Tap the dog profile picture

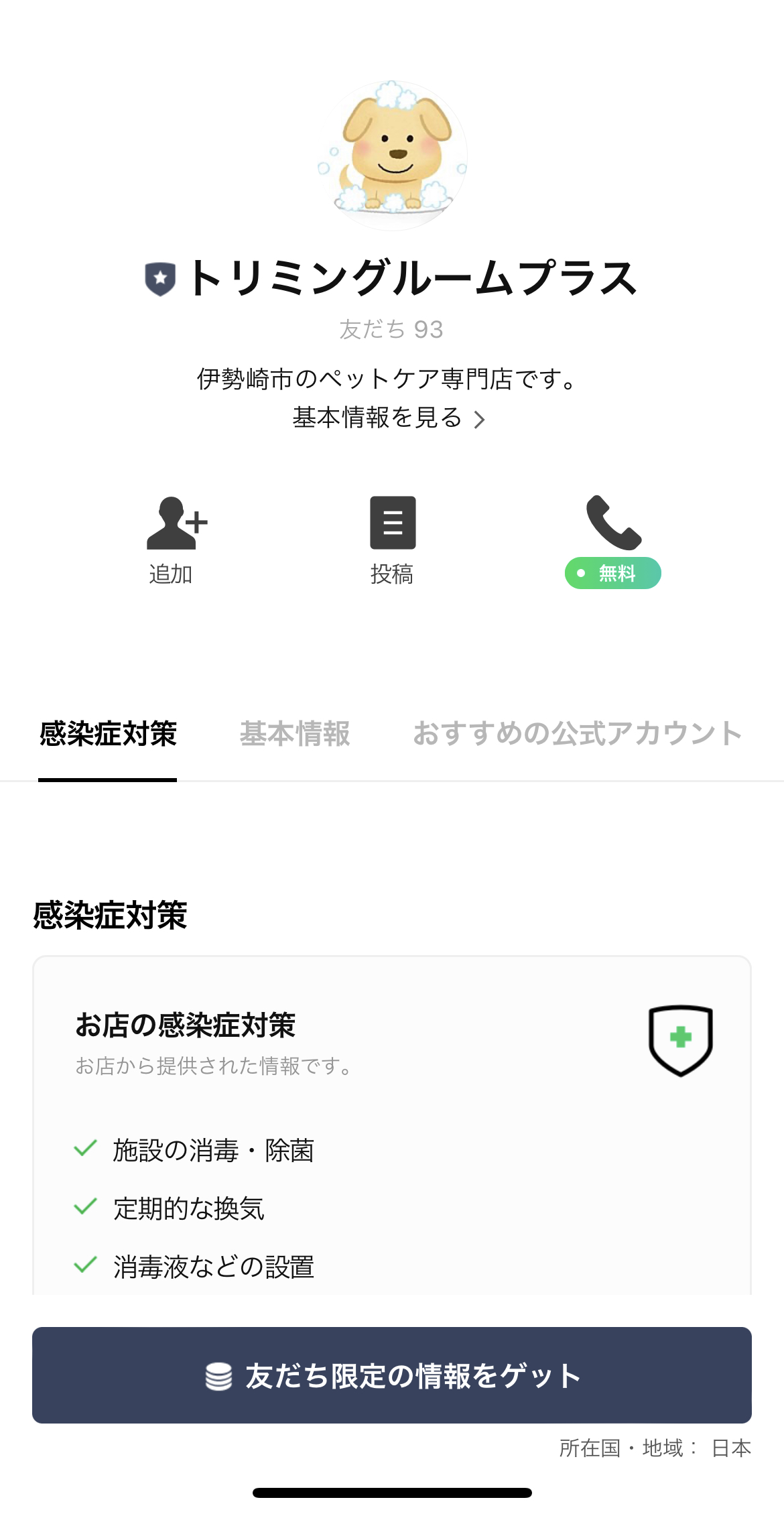point(392,155)
